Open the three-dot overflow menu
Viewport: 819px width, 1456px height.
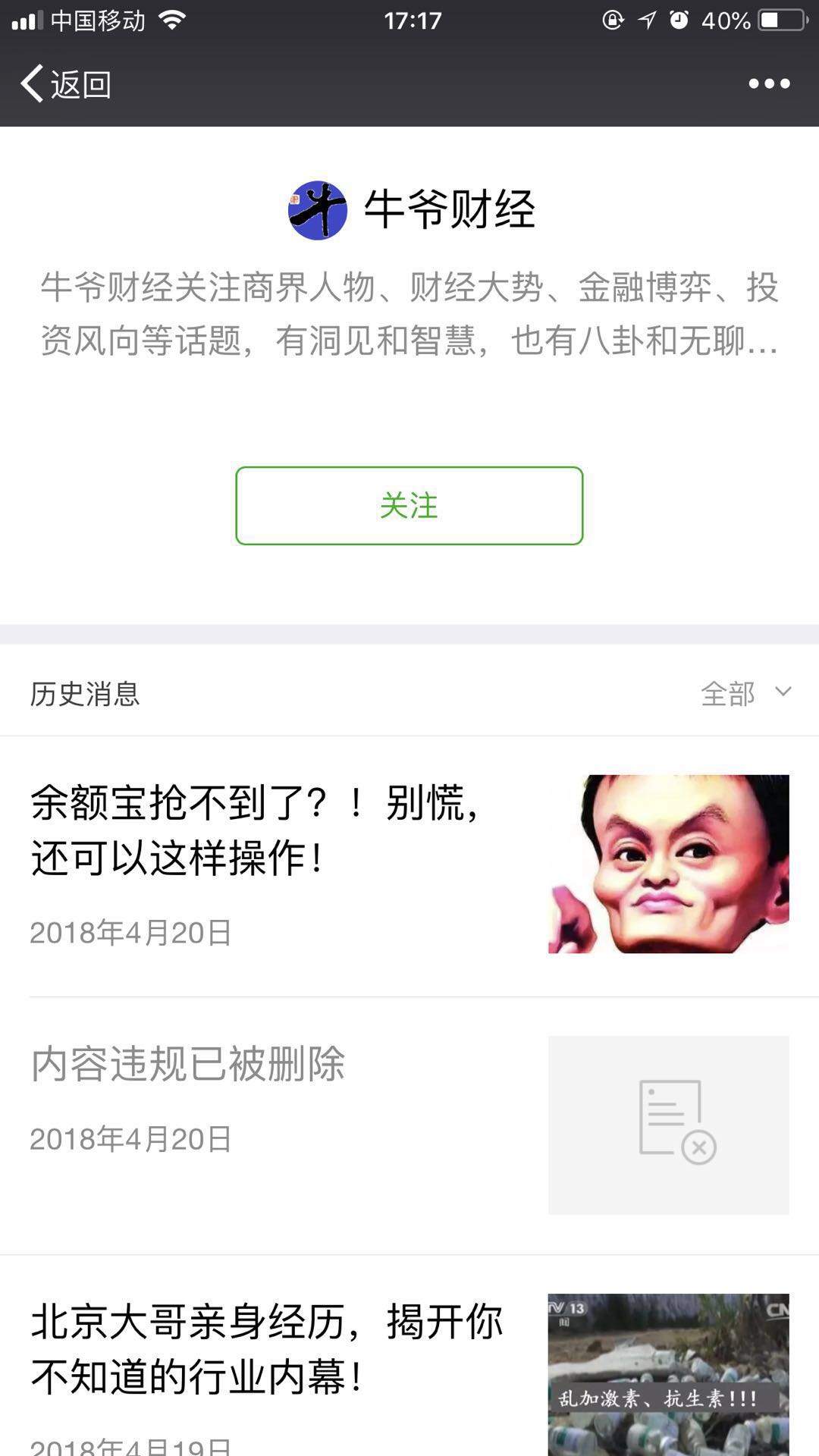coord(769,84)
